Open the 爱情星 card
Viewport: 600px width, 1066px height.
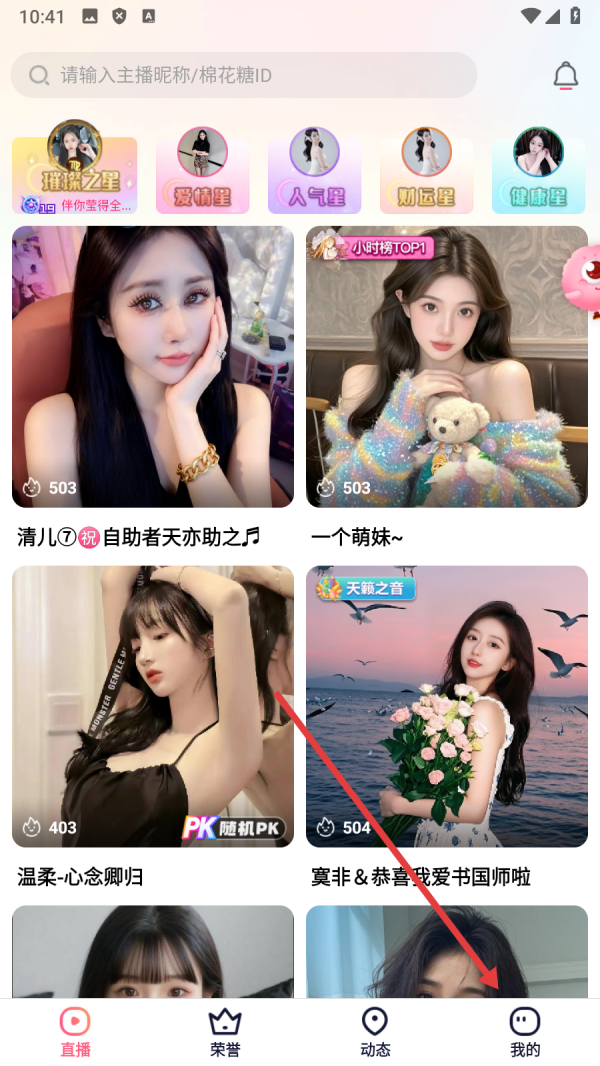coord(202,170)
